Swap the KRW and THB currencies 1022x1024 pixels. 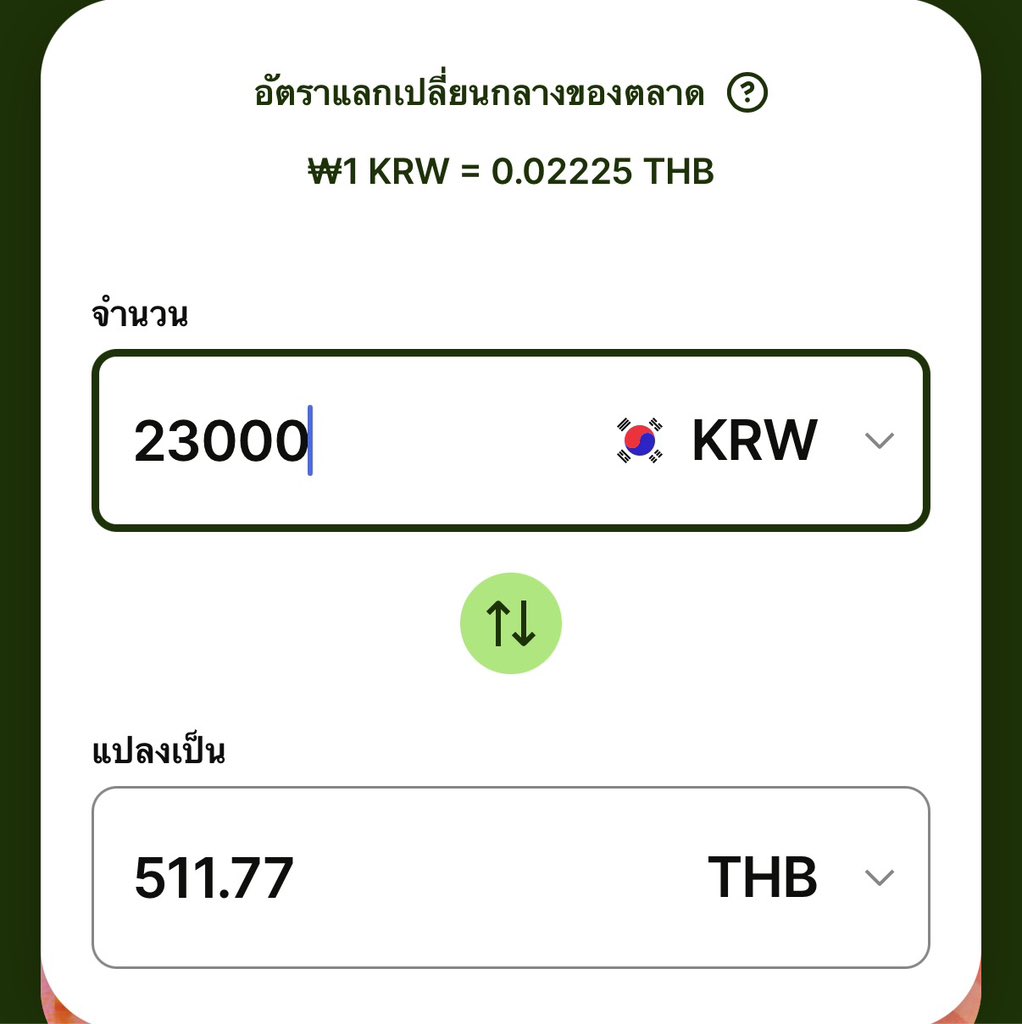[x=511, y=623]
